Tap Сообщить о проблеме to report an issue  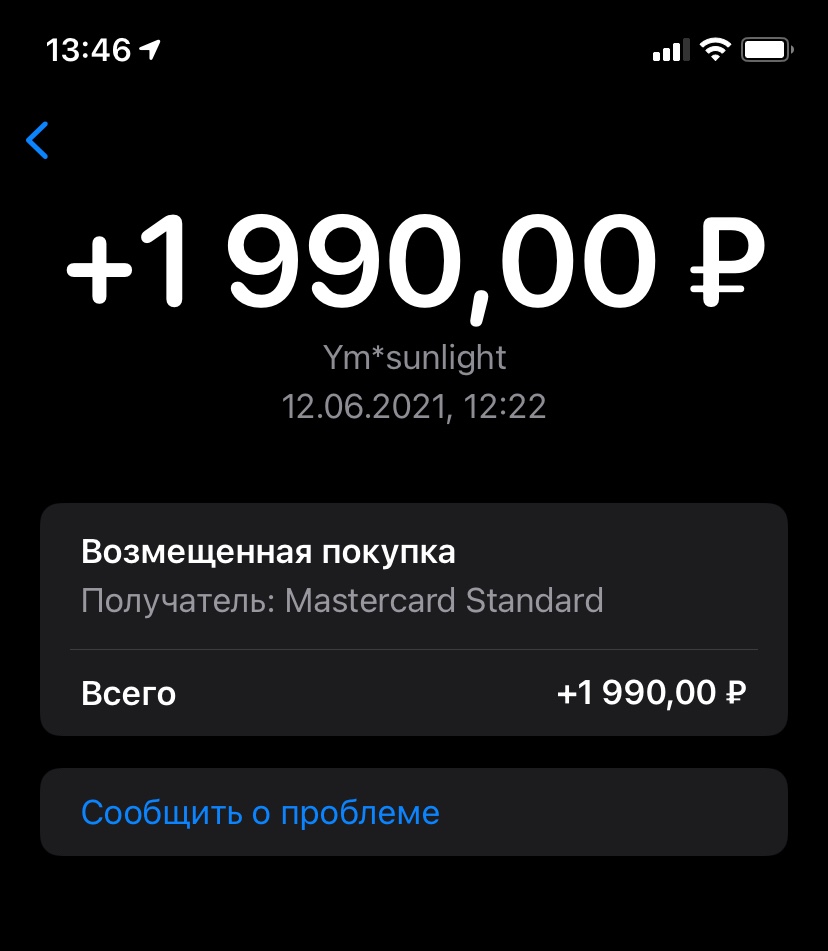pos(414,812)
